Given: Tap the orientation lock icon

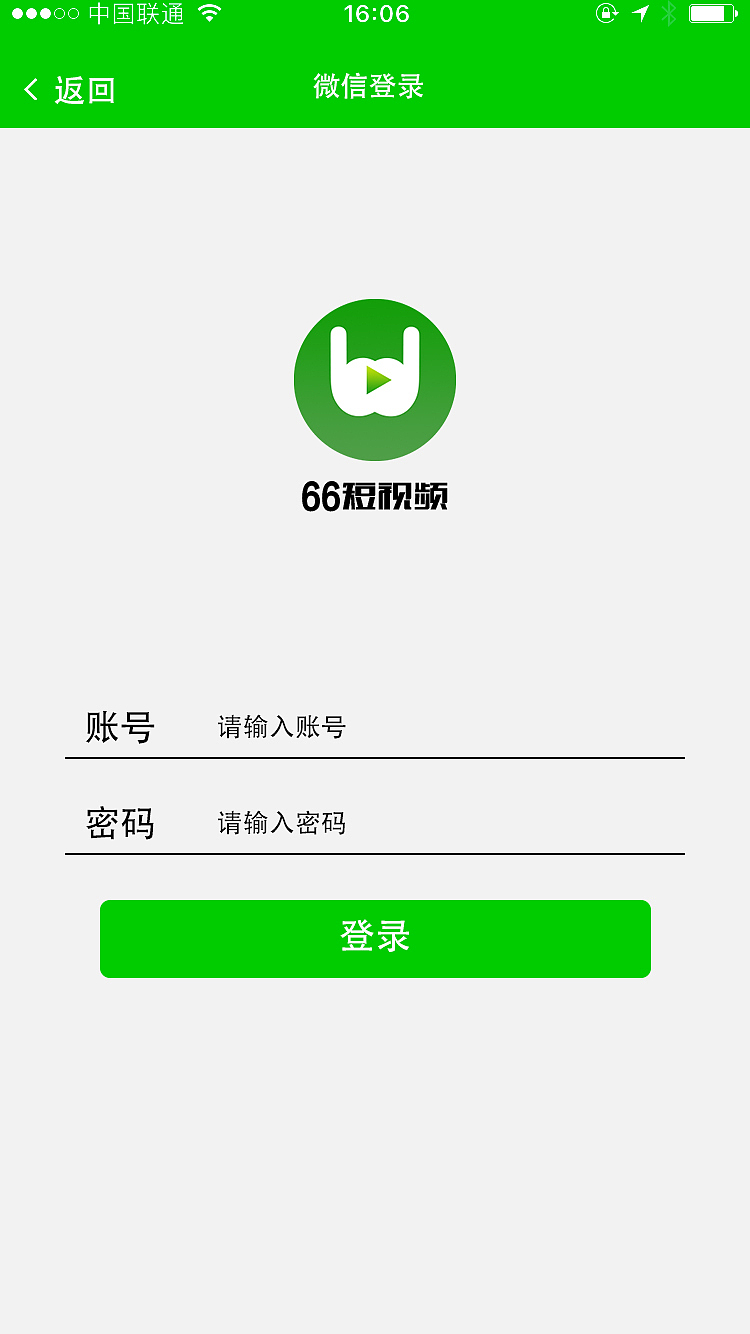Looking at the screenshot, I should [607, 14].
